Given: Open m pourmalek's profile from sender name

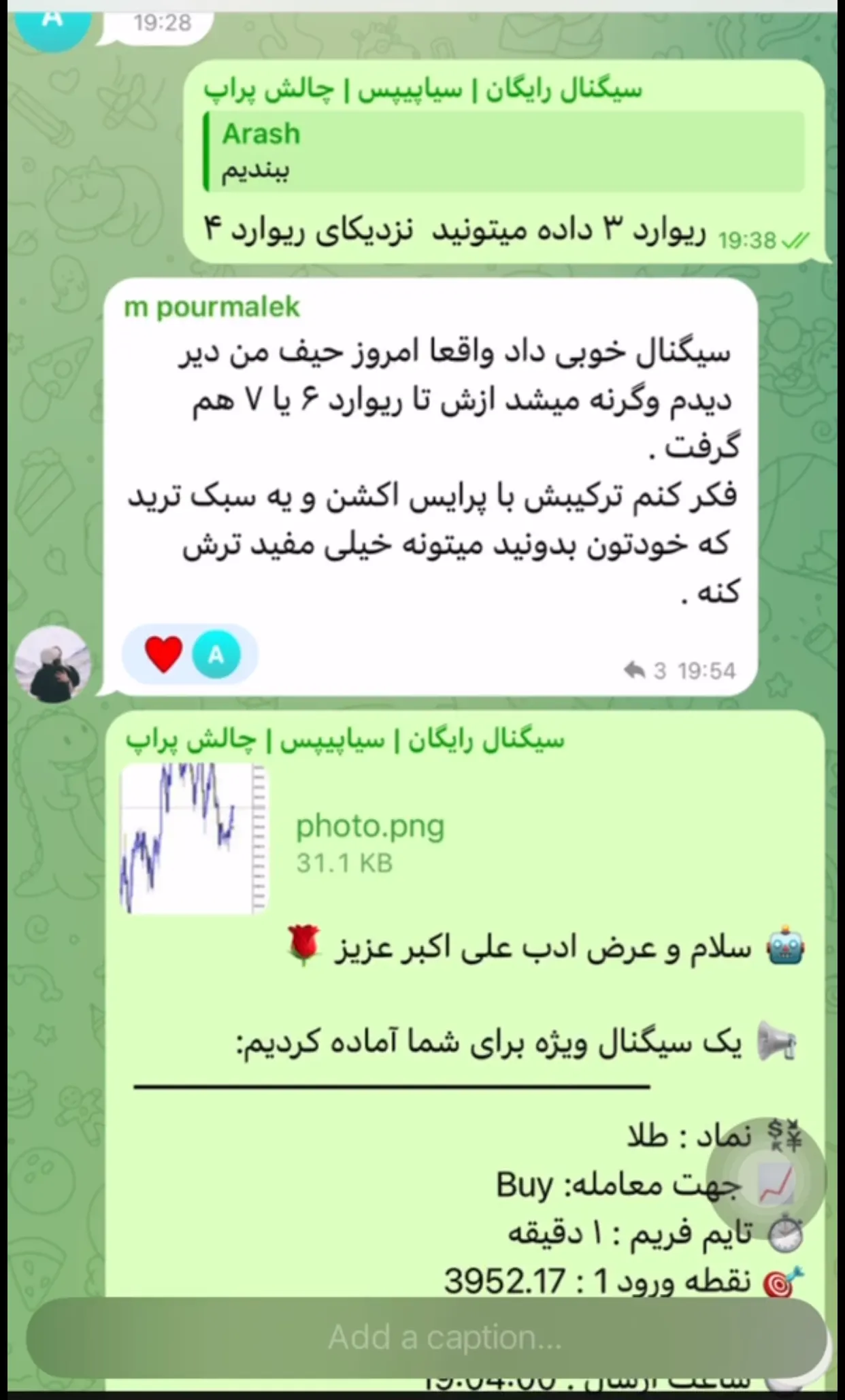Looking at the screenshot, I should 212,307.
